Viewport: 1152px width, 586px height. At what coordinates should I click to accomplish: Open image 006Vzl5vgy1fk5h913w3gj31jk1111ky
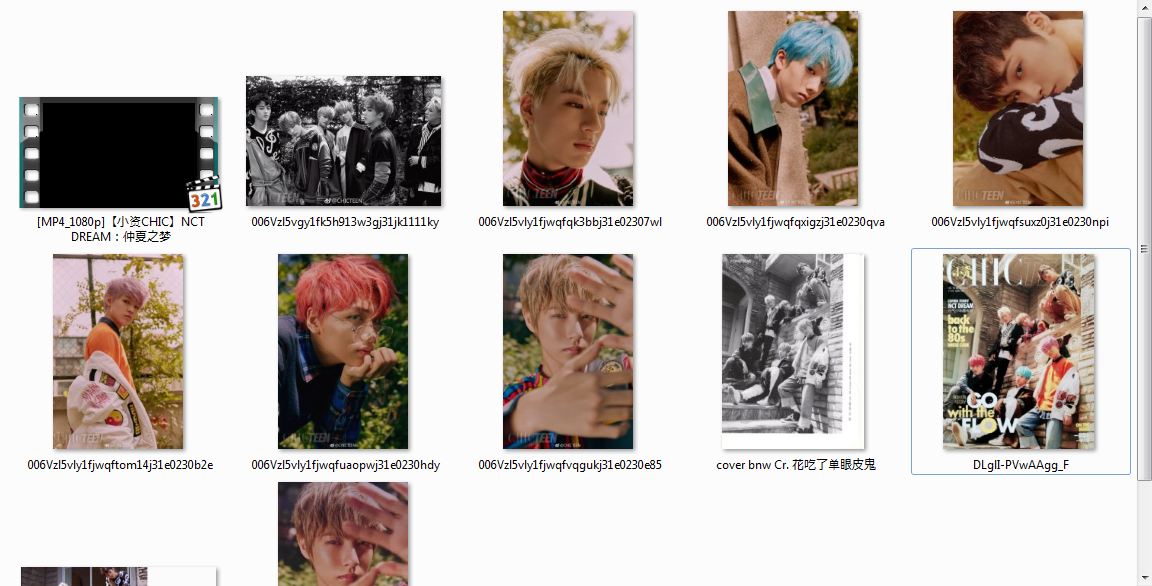(x=344, y=141)
